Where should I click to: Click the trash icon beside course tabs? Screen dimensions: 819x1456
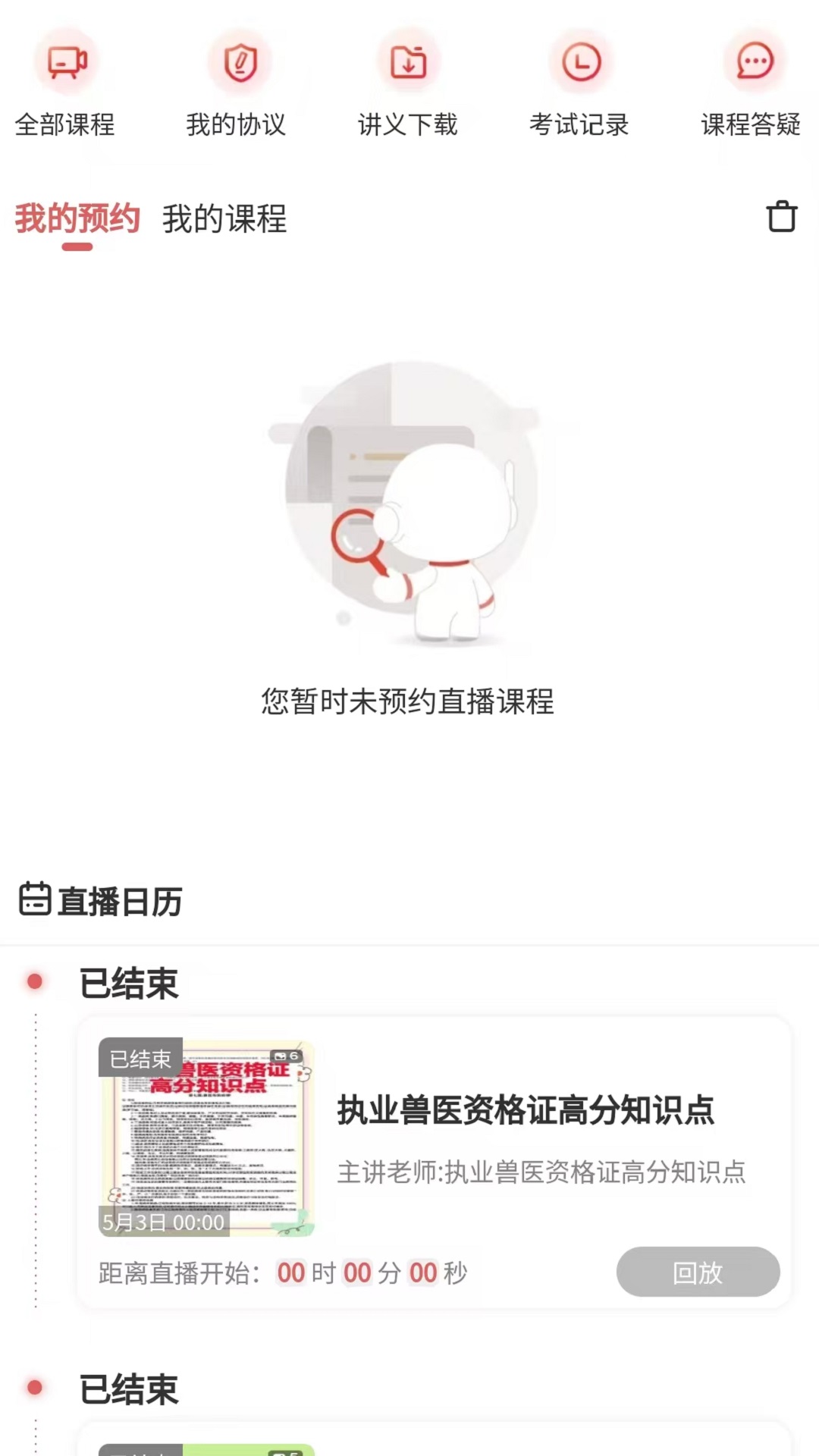[782, 218]
